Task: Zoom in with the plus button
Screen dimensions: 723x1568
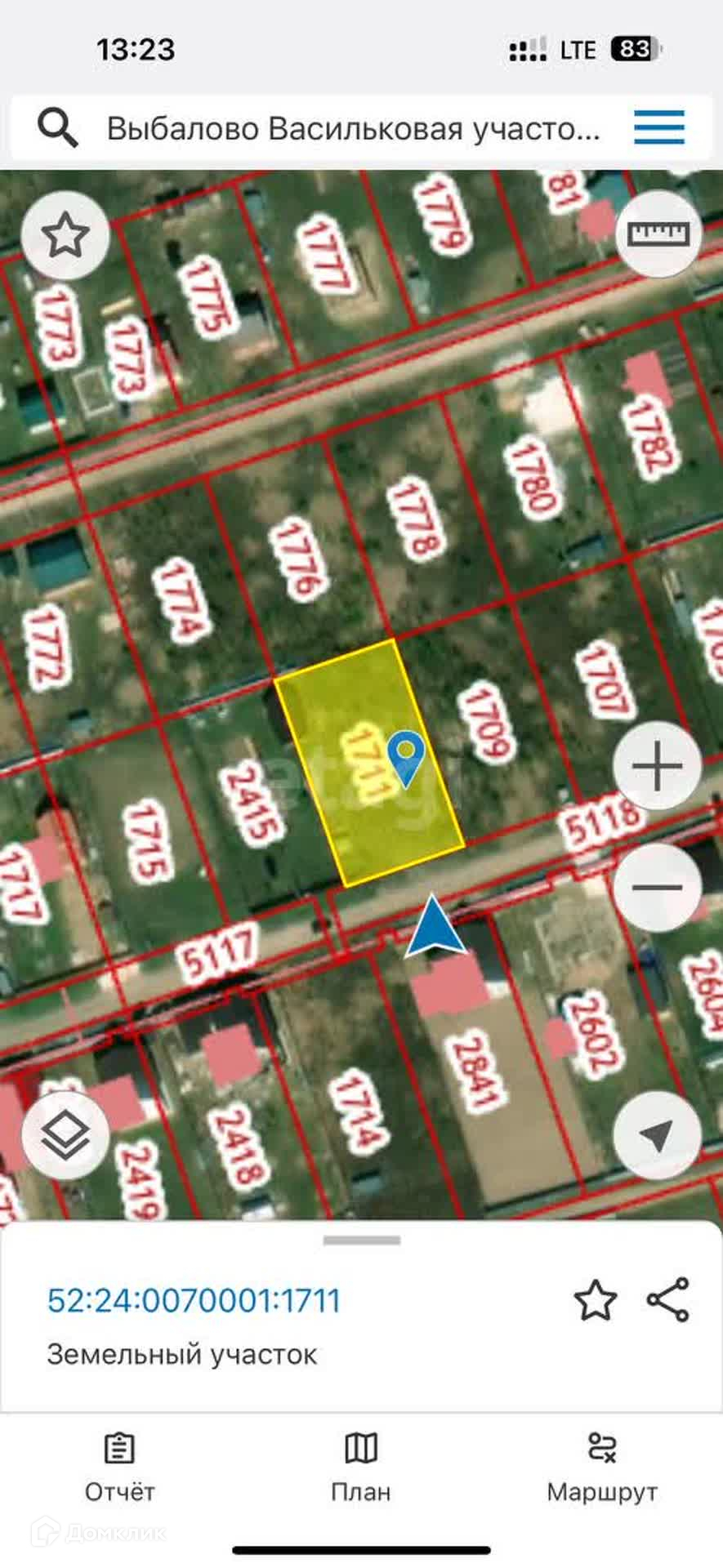Action: pos(658,766)
